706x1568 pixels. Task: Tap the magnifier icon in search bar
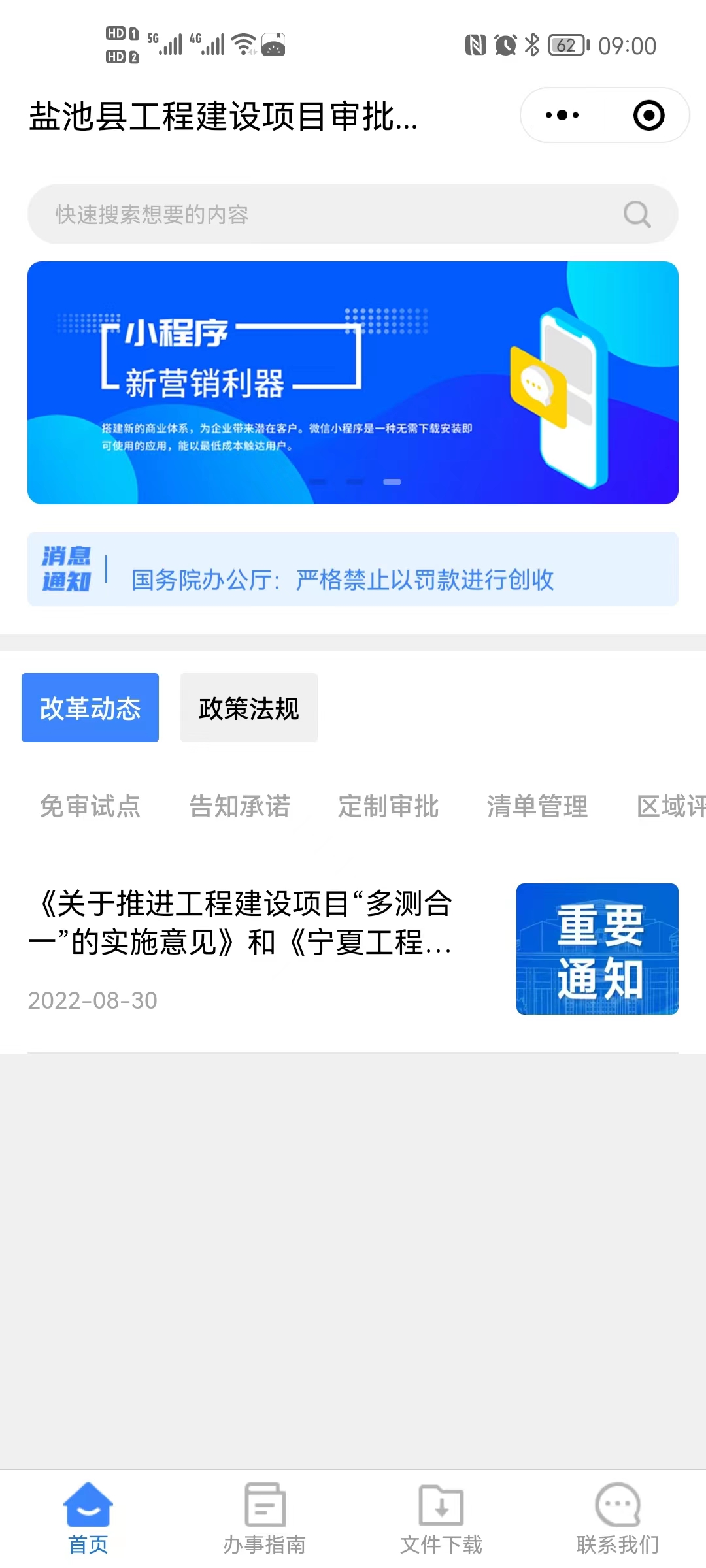click(x=637, y=214)
